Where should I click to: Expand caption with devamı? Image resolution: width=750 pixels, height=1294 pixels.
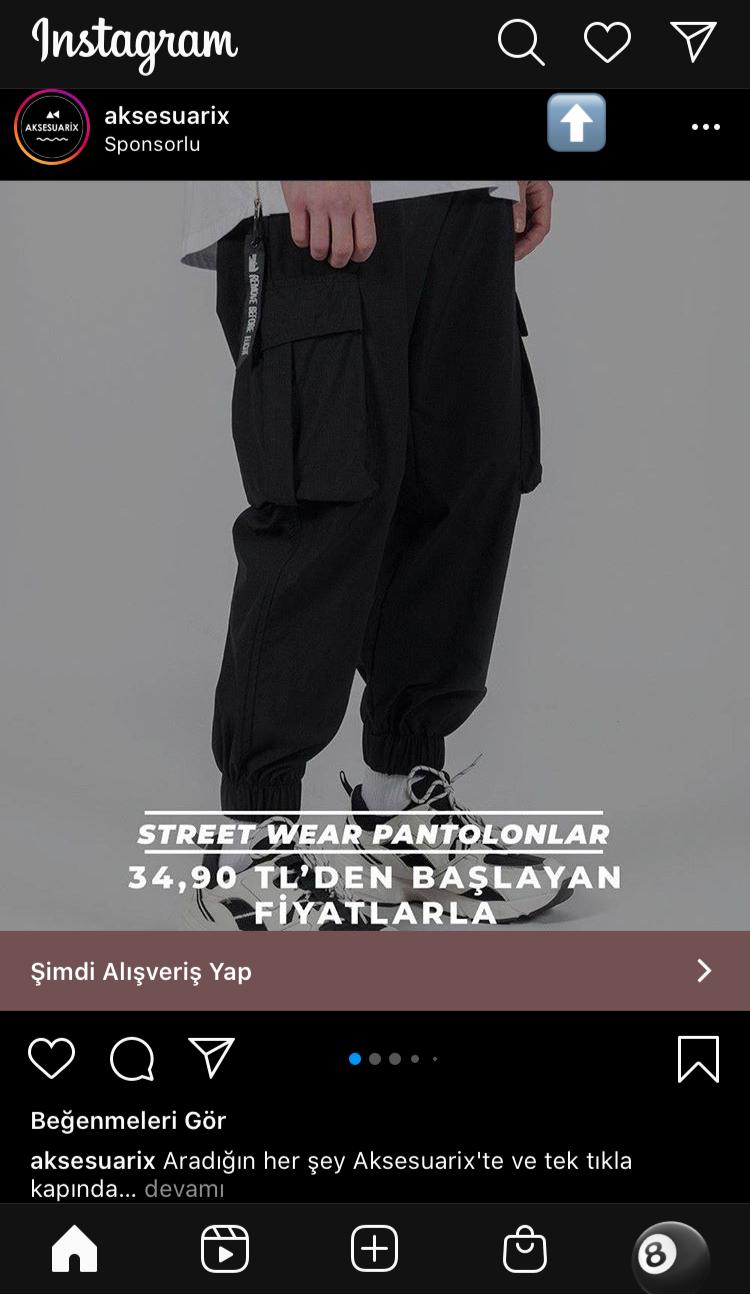pos(184,1189)
